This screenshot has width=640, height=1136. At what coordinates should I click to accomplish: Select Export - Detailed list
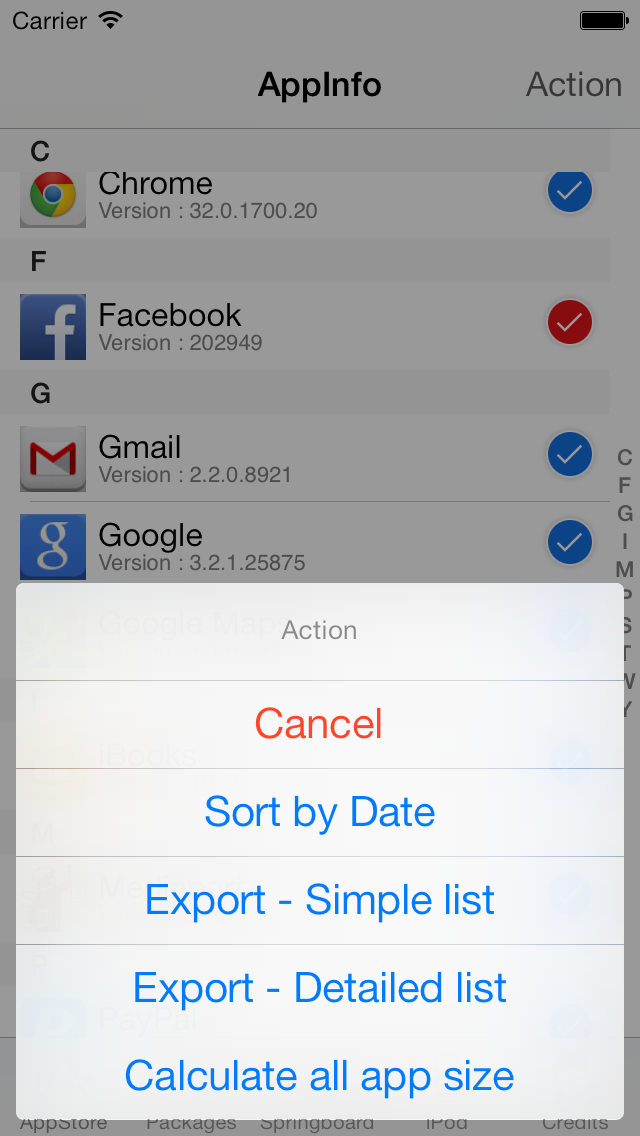(319, 988)
